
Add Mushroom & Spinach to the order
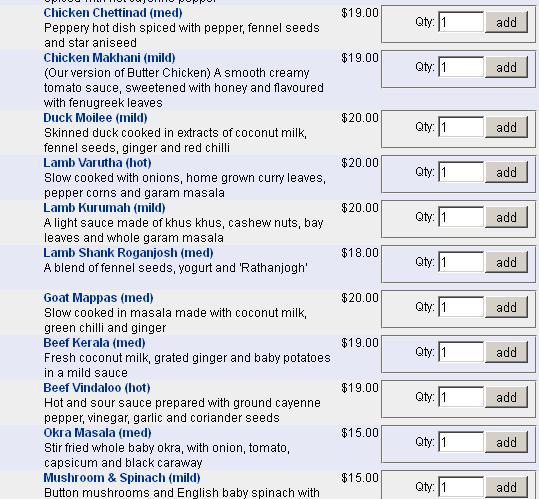point(506,487)
